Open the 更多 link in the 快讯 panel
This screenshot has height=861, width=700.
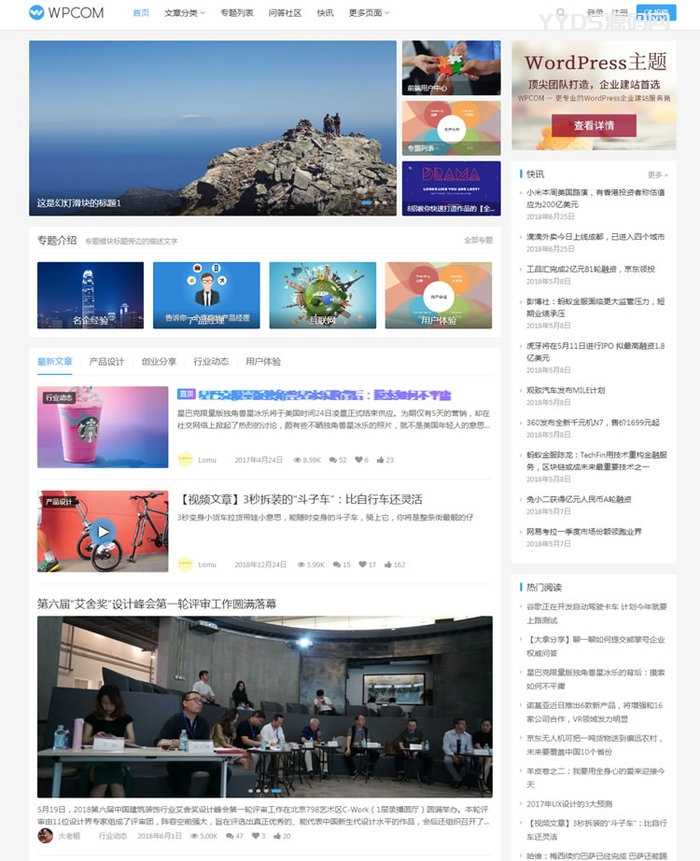point(655,174)
